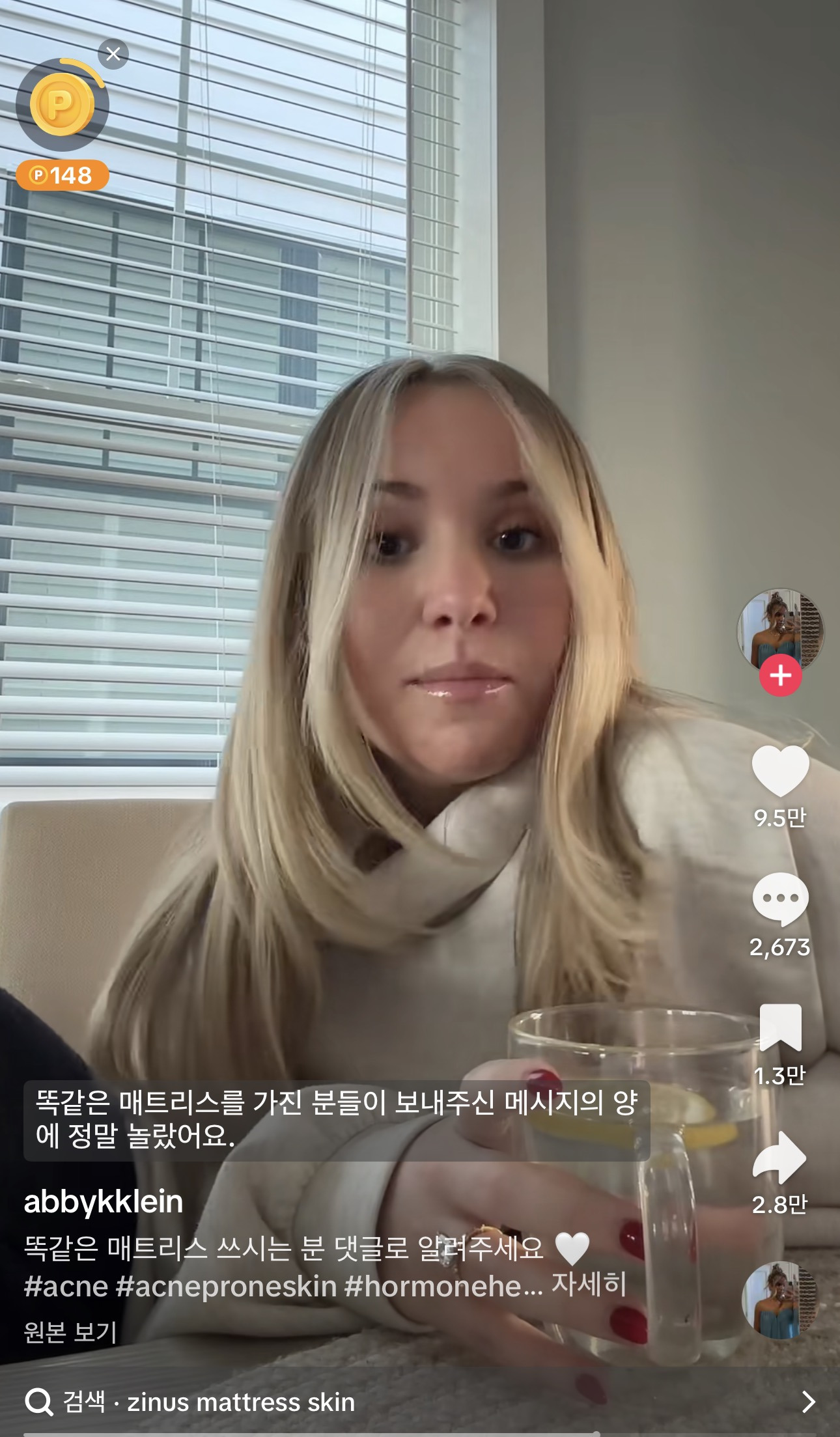Open the #acneproneskin hashtag
The height and width of the screenshot is (1437, 840).
click(x=225, y=1287)
